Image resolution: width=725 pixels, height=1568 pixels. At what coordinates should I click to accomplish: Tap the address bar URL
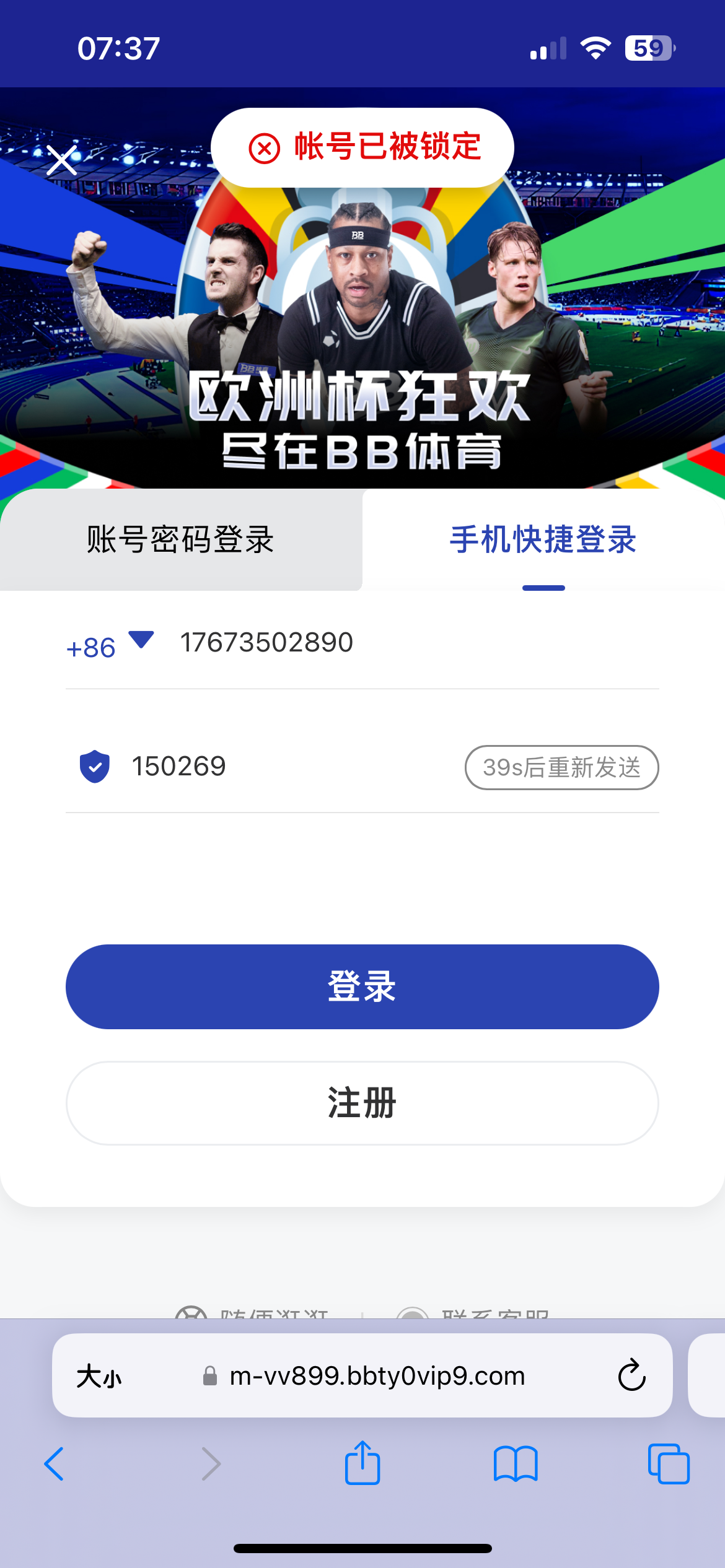click(377, 1376)
